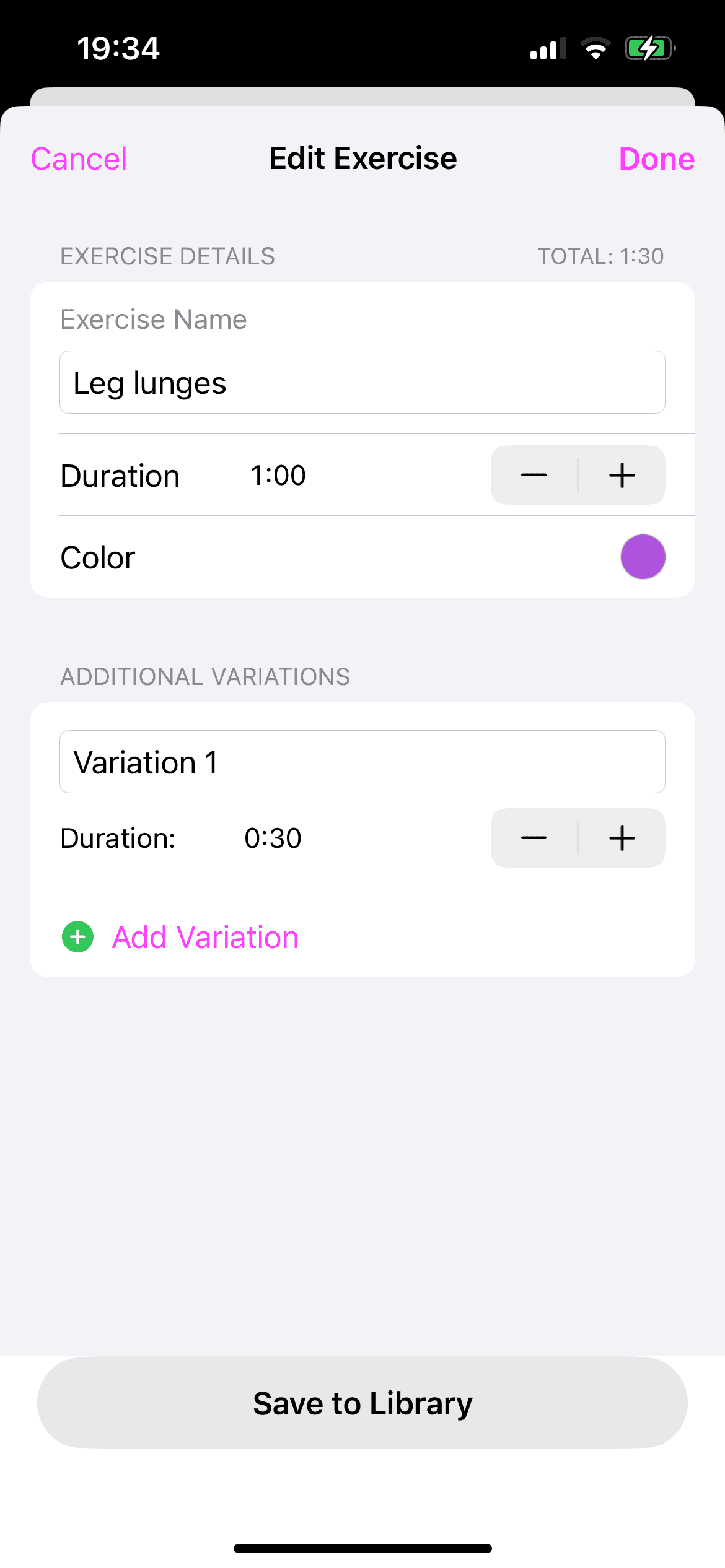
Task: Cancel editing the exercise
Action: pyautogui.click(x=79, y=159)
